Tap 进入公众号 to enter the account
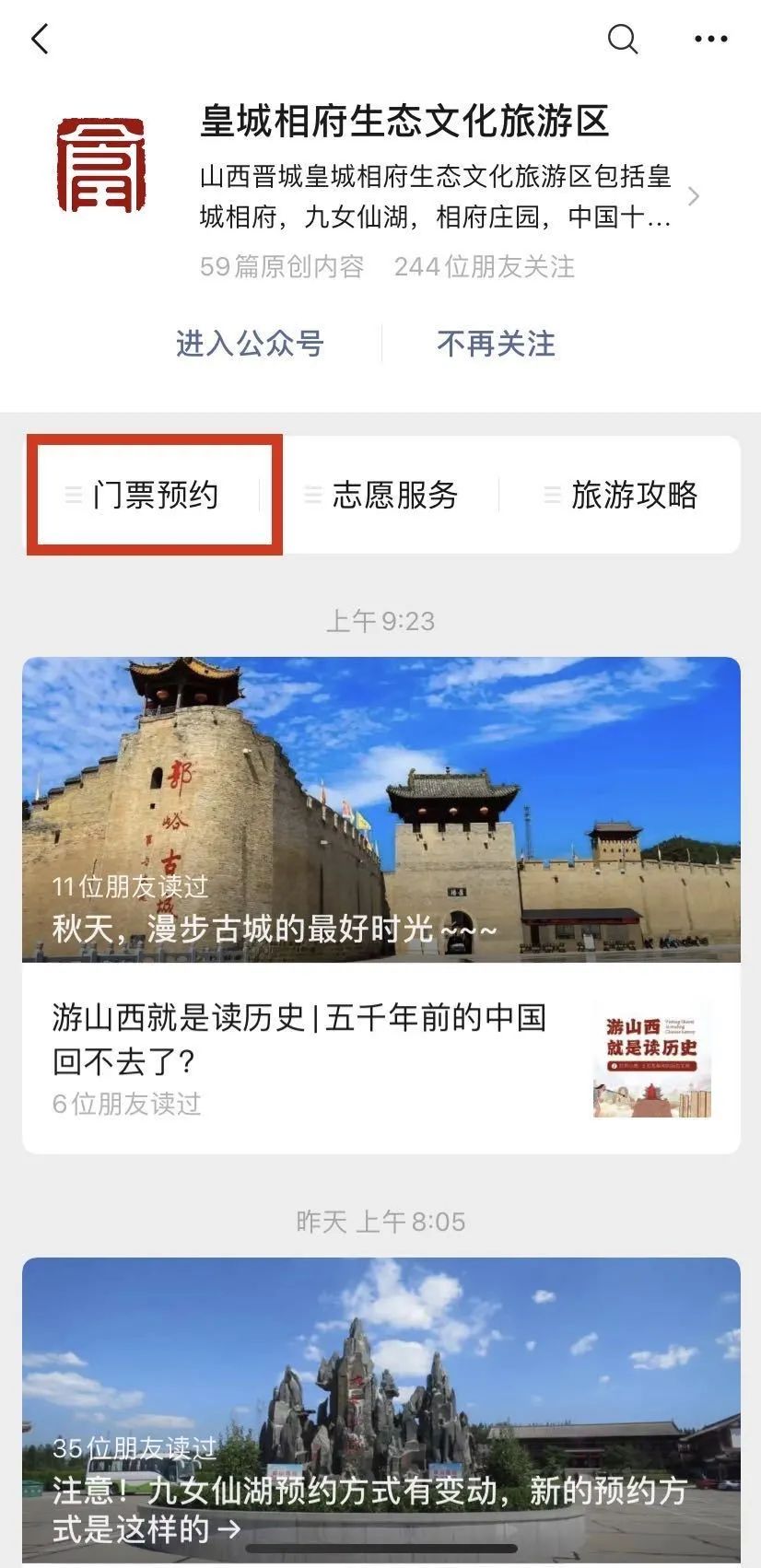Image resolution: width=761 pixels, height=1568 pixels. point(250,344)
